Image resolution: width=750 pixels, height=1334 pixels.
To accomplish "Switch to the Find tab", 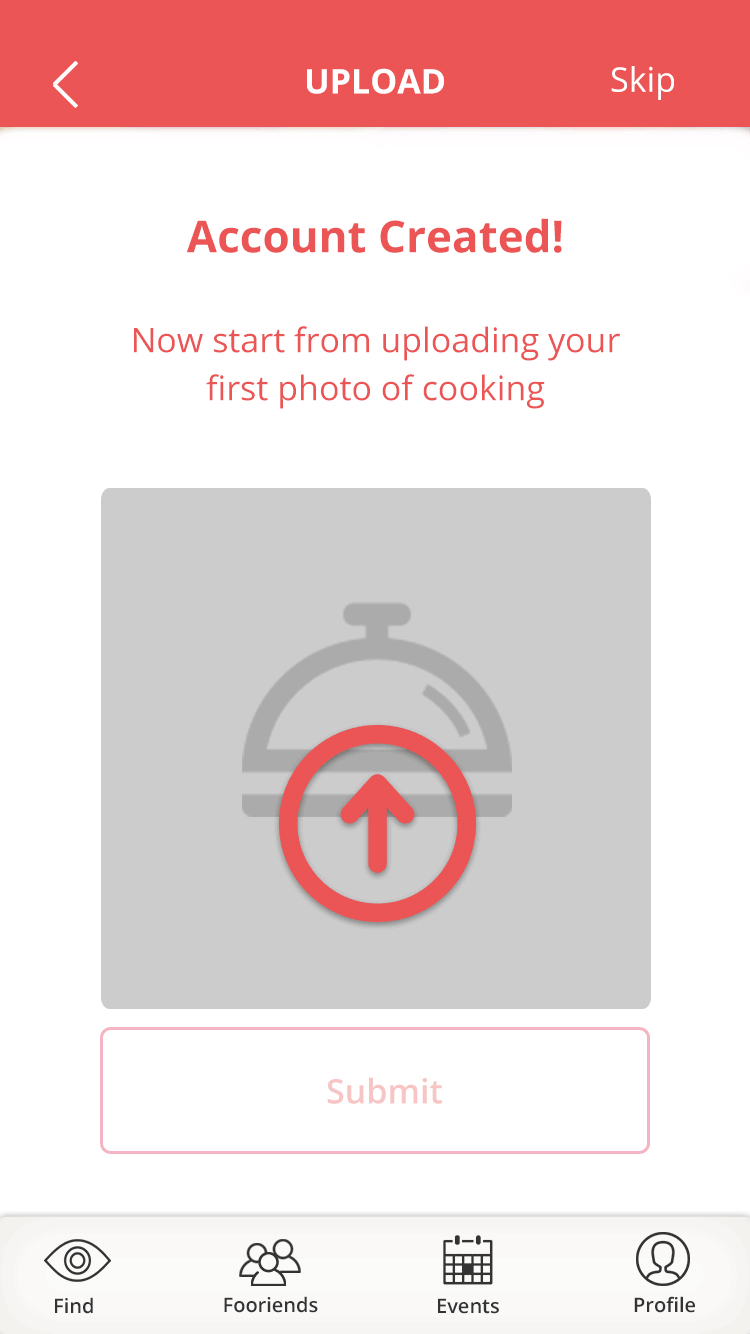I will coord(76,1276).
